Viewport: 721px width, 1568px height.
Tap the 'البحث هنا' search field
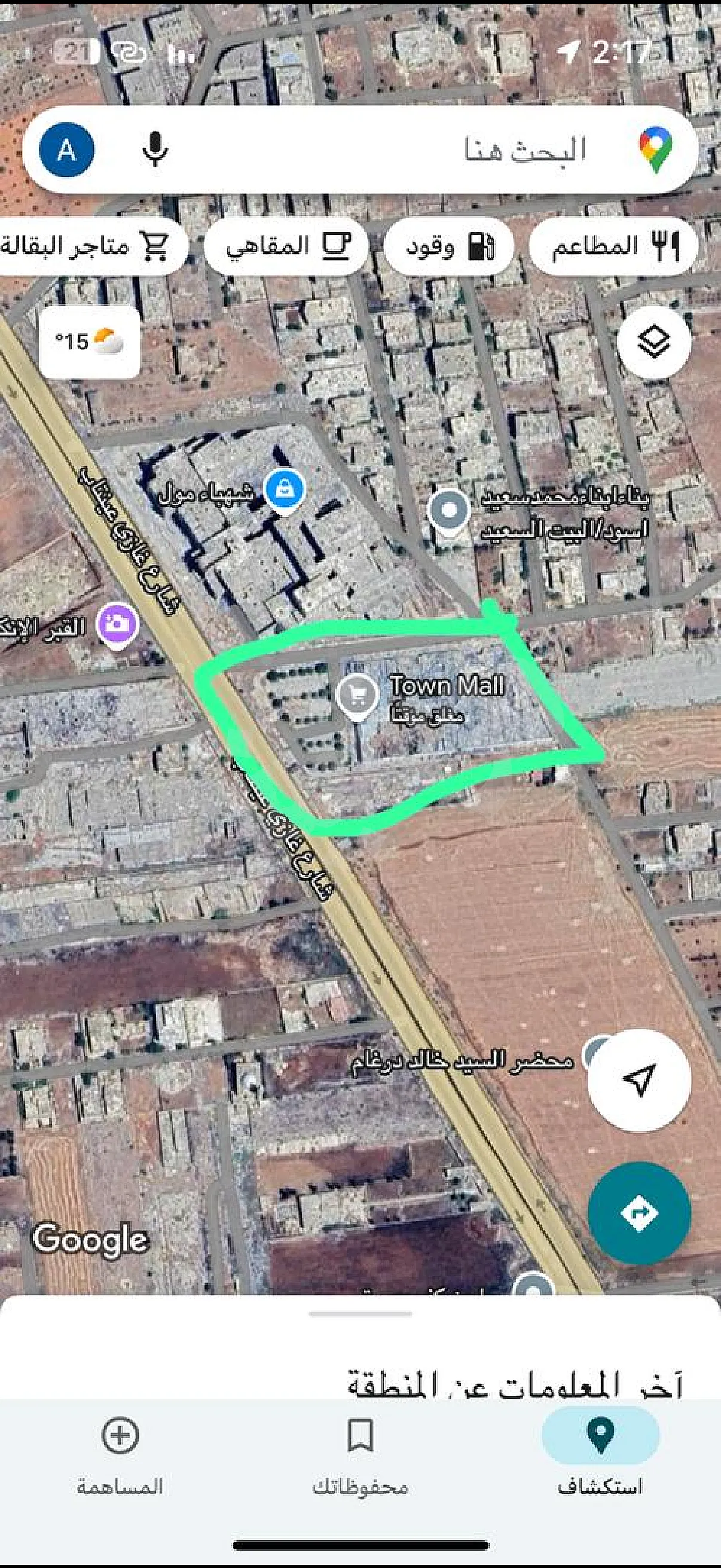[x=402, y=150]
